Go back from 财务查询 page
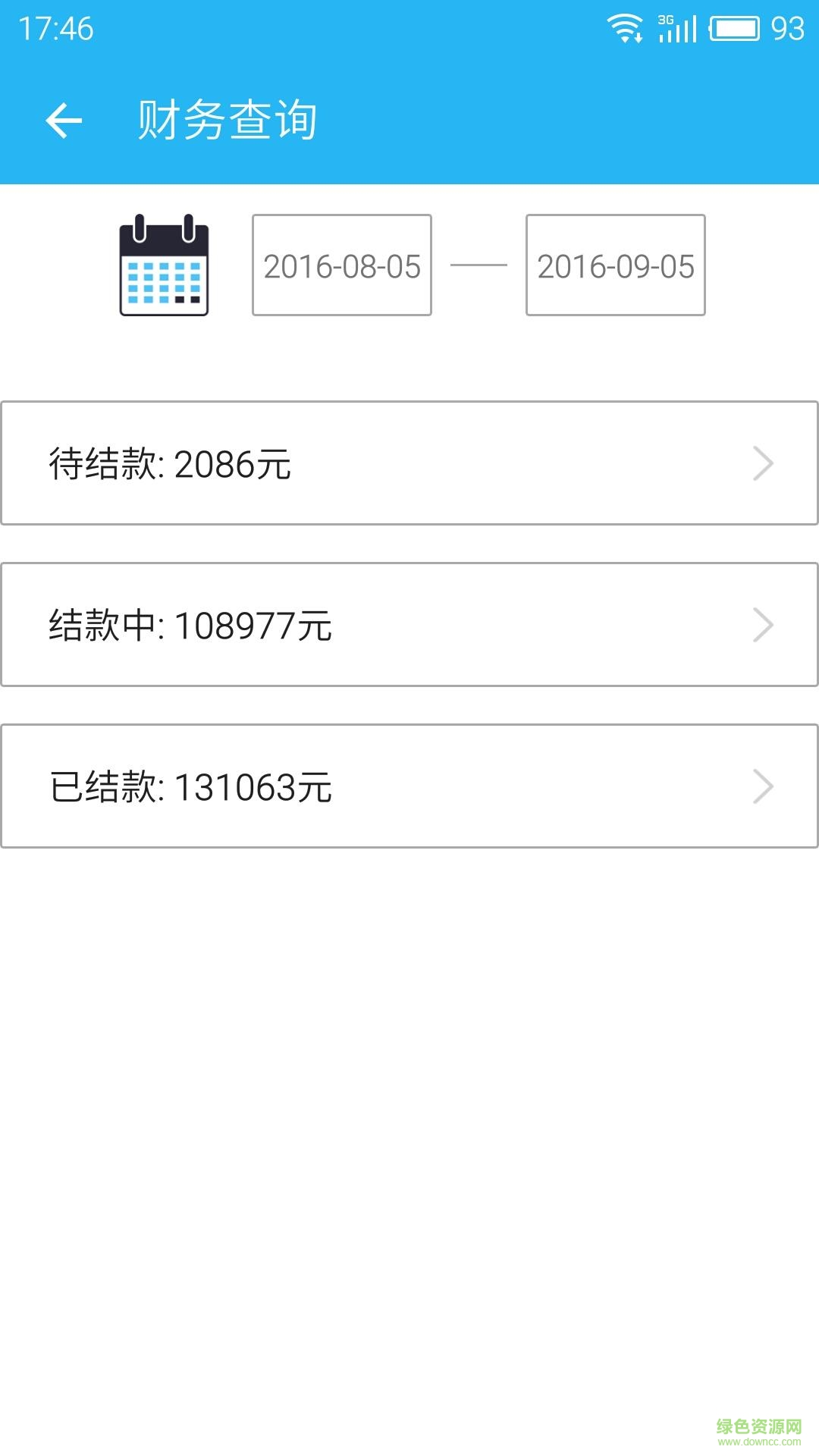Viewport: 819px width, 1456px height. (64, 121)
